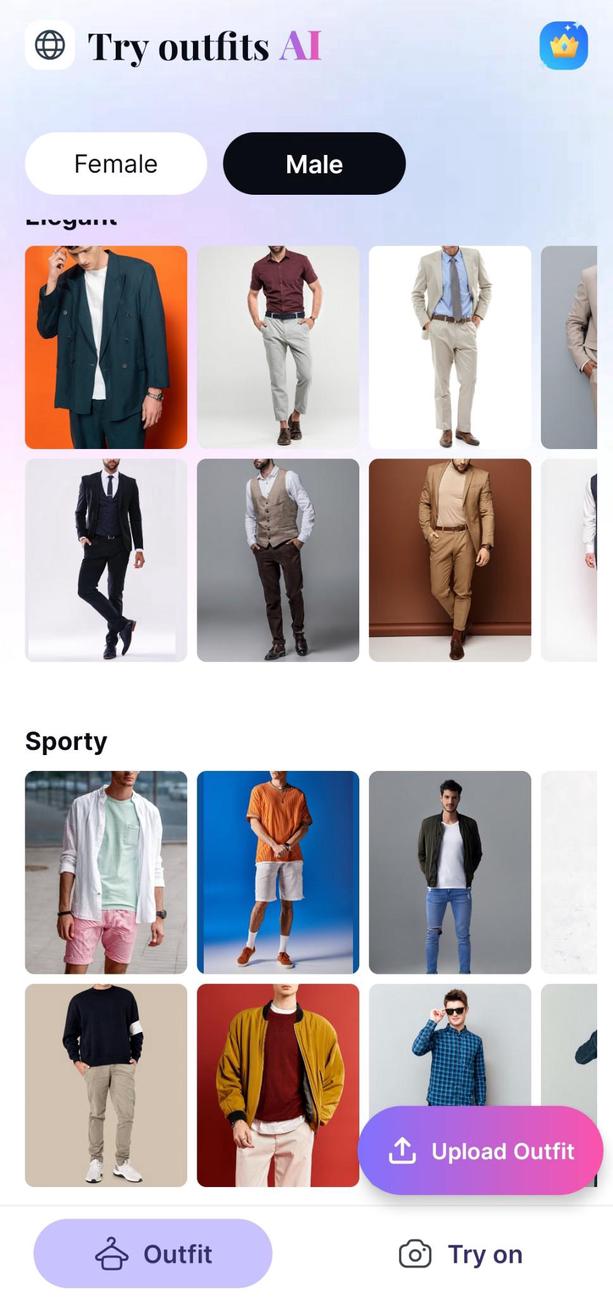Open the black suit outfit
Image resolution: width=613 pixels, height=1304 pixels.
106,560
